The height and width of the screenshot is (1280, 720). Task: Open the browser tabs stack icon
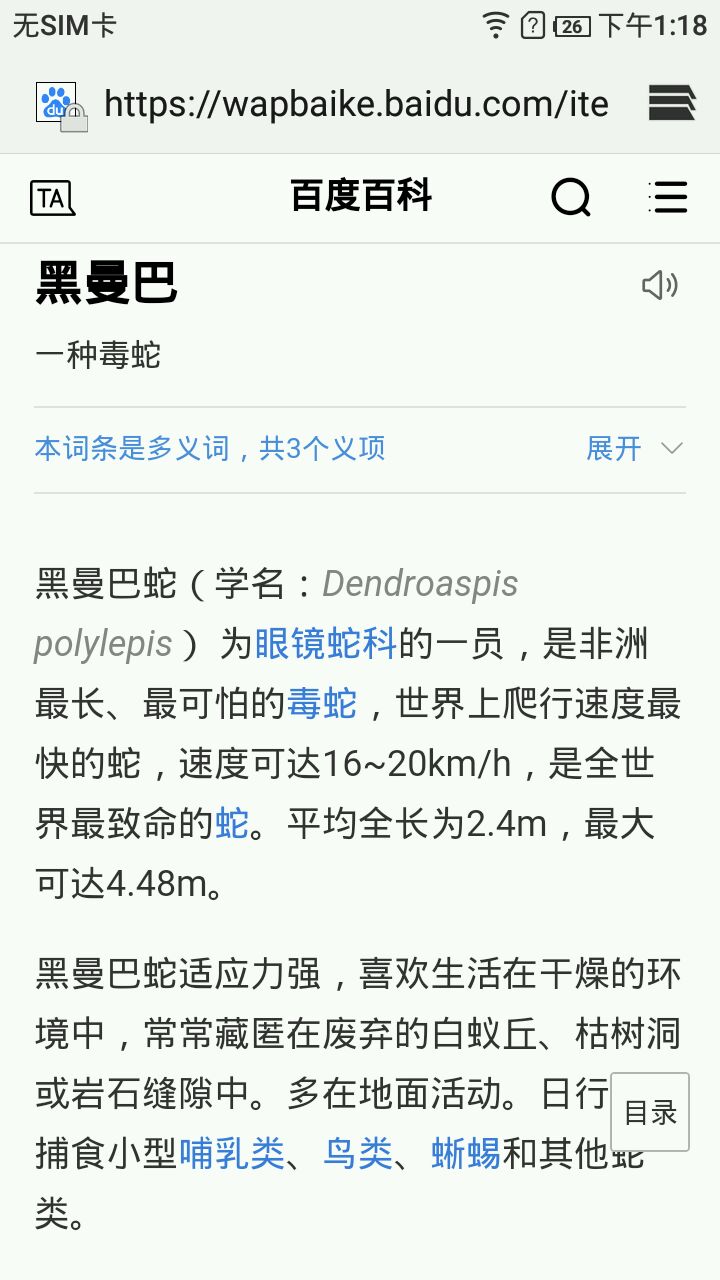click(x=671, y=103)
